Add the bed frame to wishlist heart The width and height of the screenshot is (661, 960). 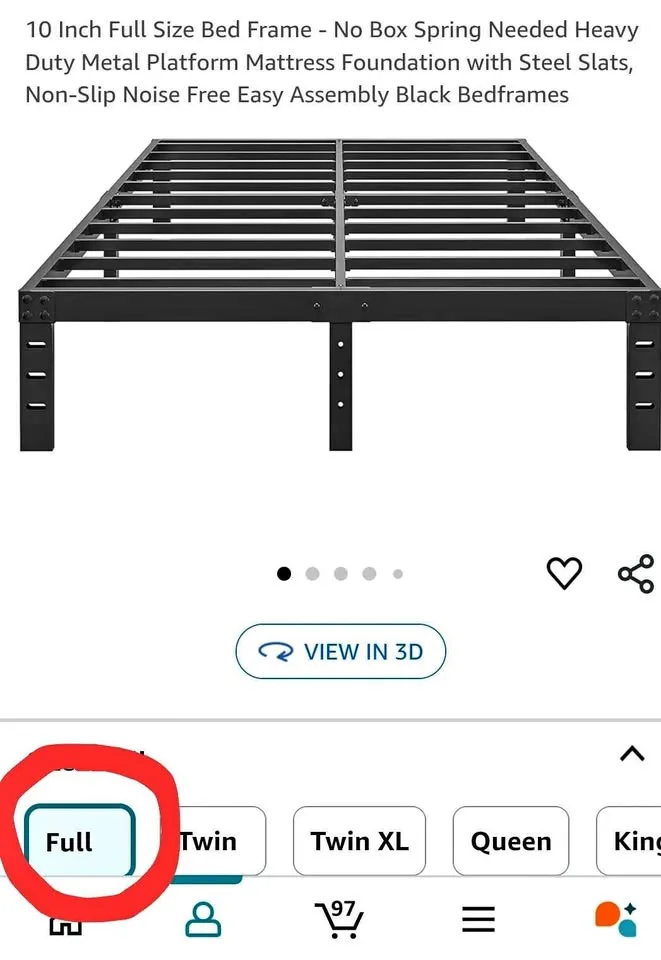[x=564, y=574]
